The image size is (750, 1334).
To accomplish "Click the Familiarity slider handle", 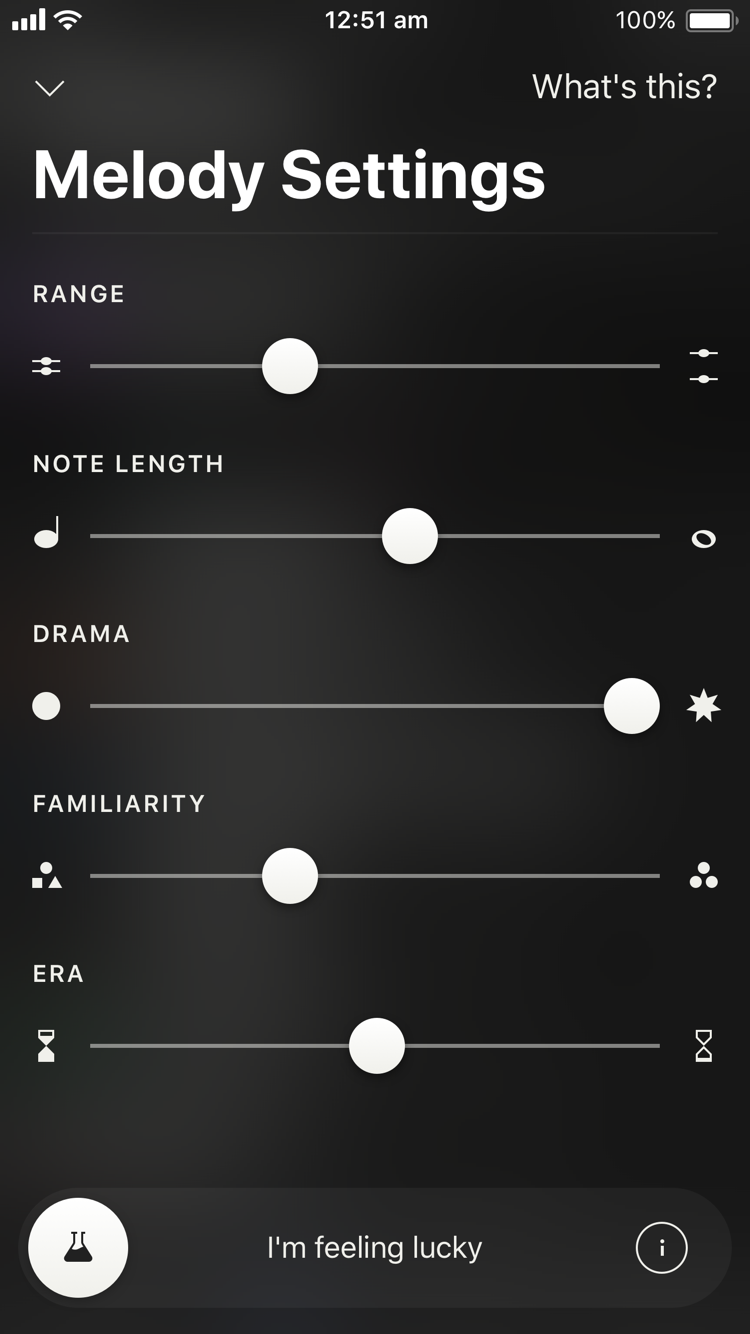I will 289,875.
